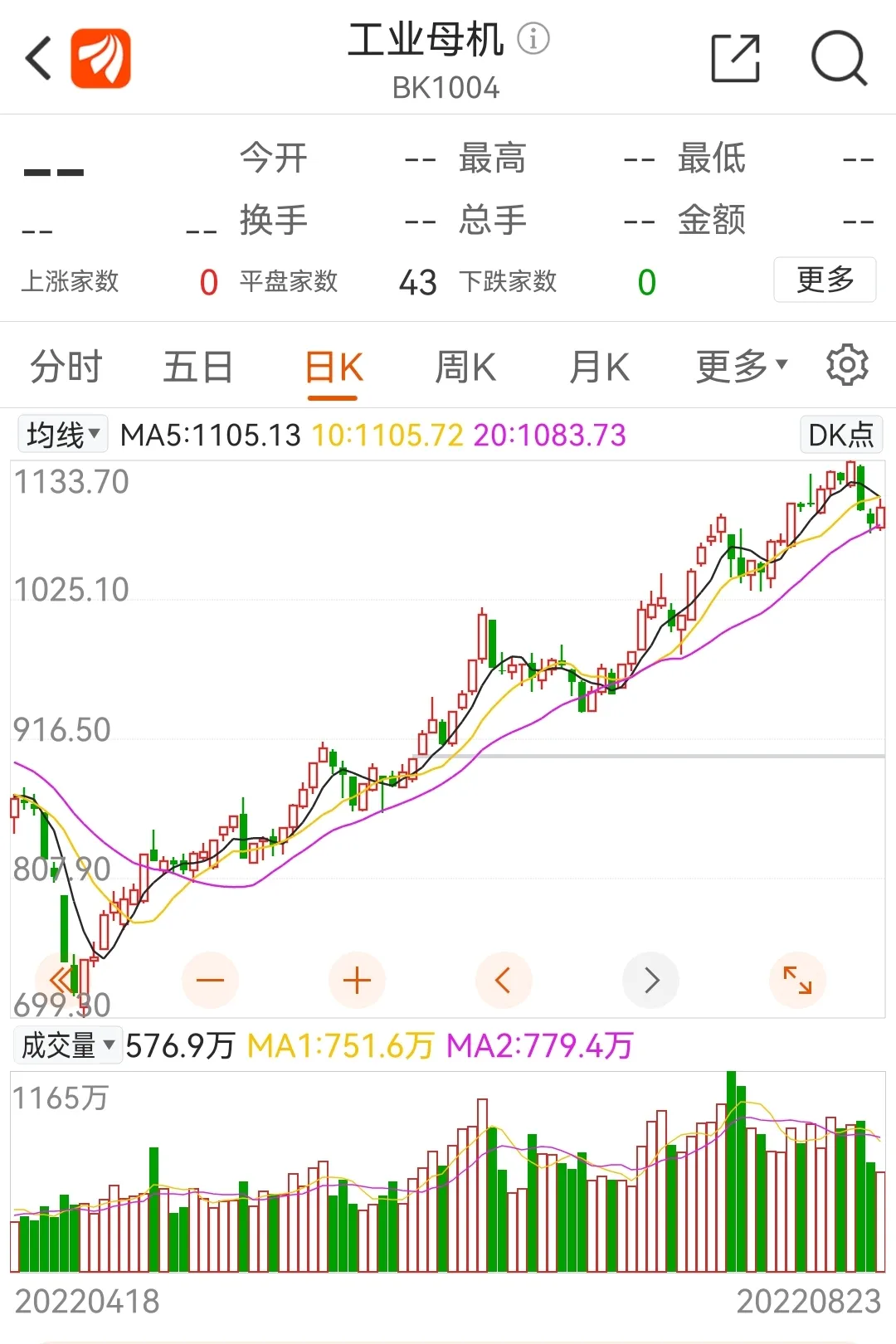
Task: Tap the info icon beside 工业母机
Action: pos(533,38)
